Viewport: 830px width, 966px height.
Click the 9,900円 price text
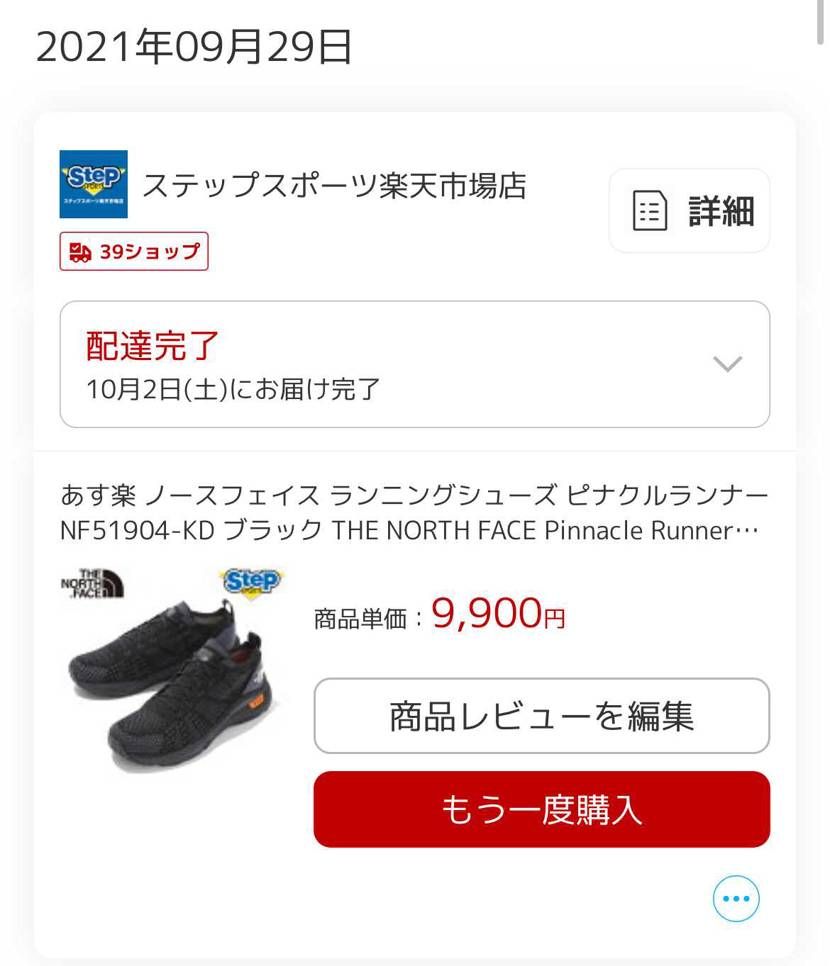497,615
